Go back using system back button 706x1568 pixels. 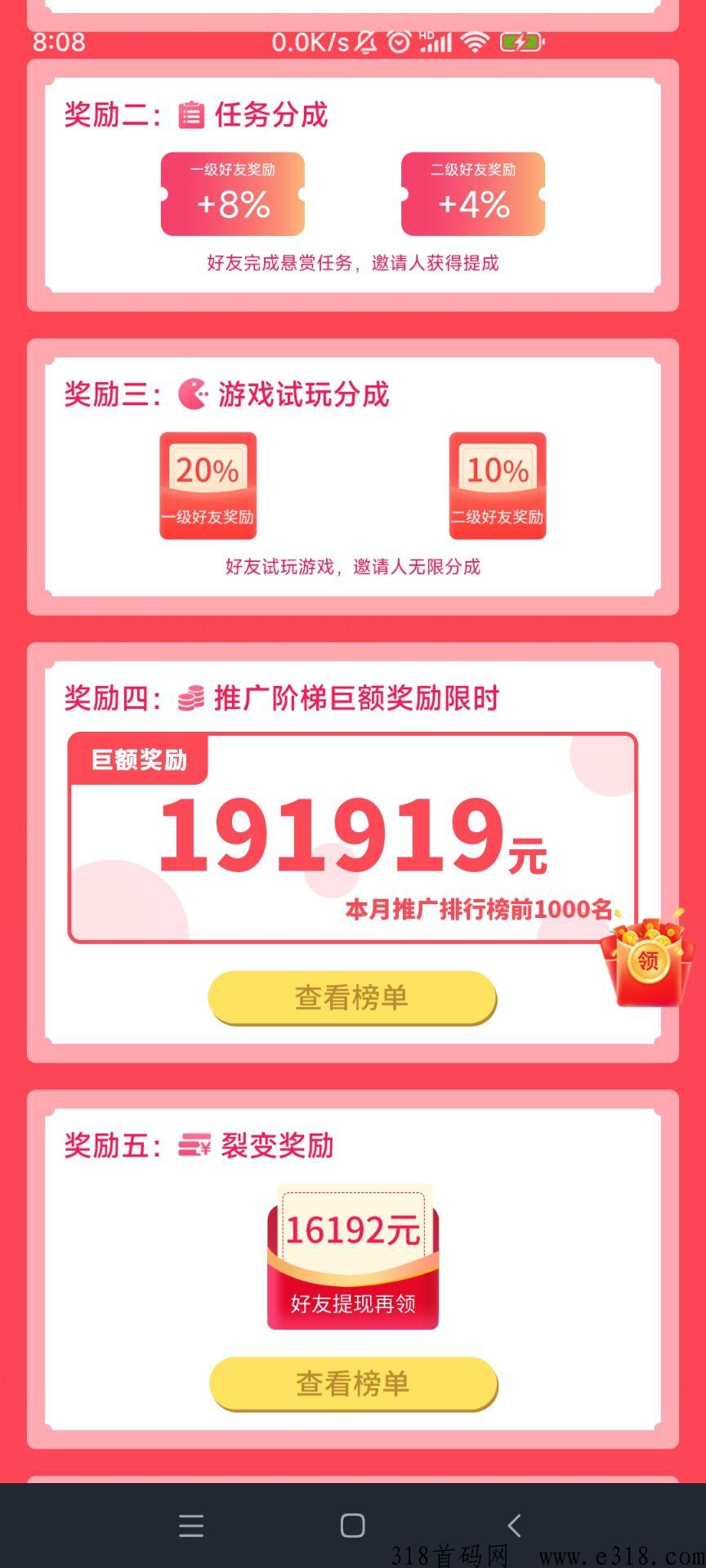[x=514, y=1525]
